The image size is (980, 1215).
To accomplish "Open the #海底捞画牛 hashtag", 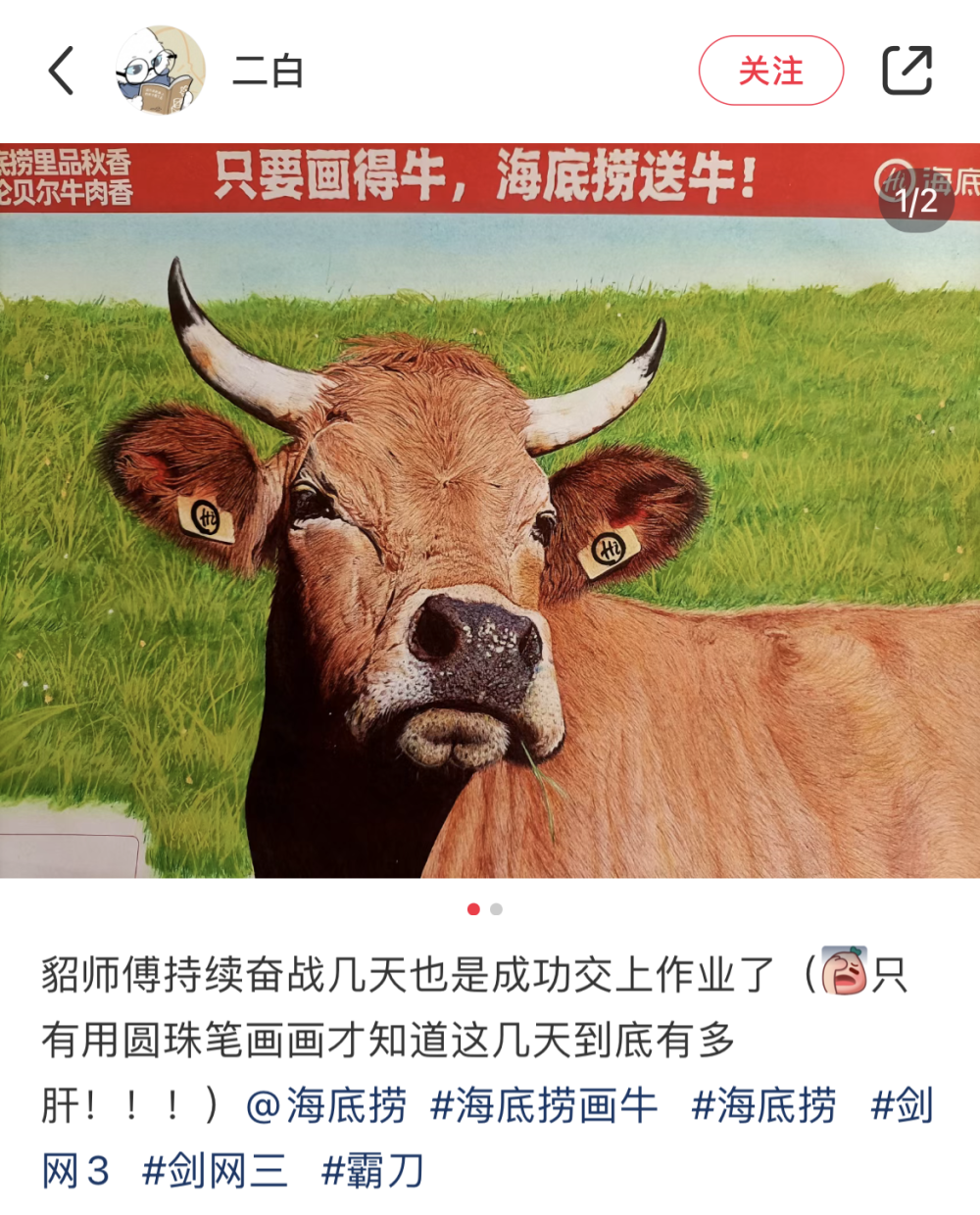I will pos(544,1106).
